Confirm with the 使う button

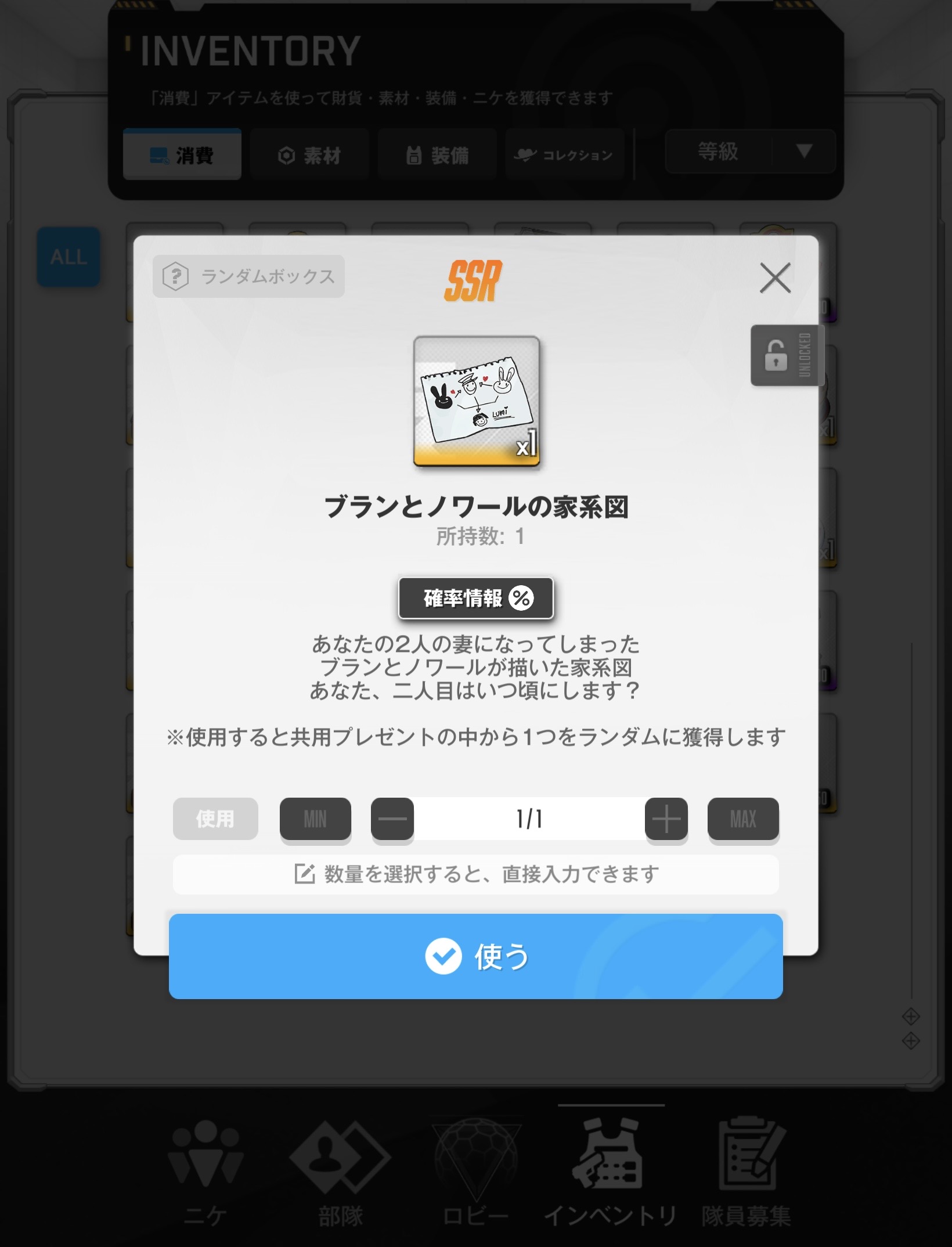click(475, 956)
